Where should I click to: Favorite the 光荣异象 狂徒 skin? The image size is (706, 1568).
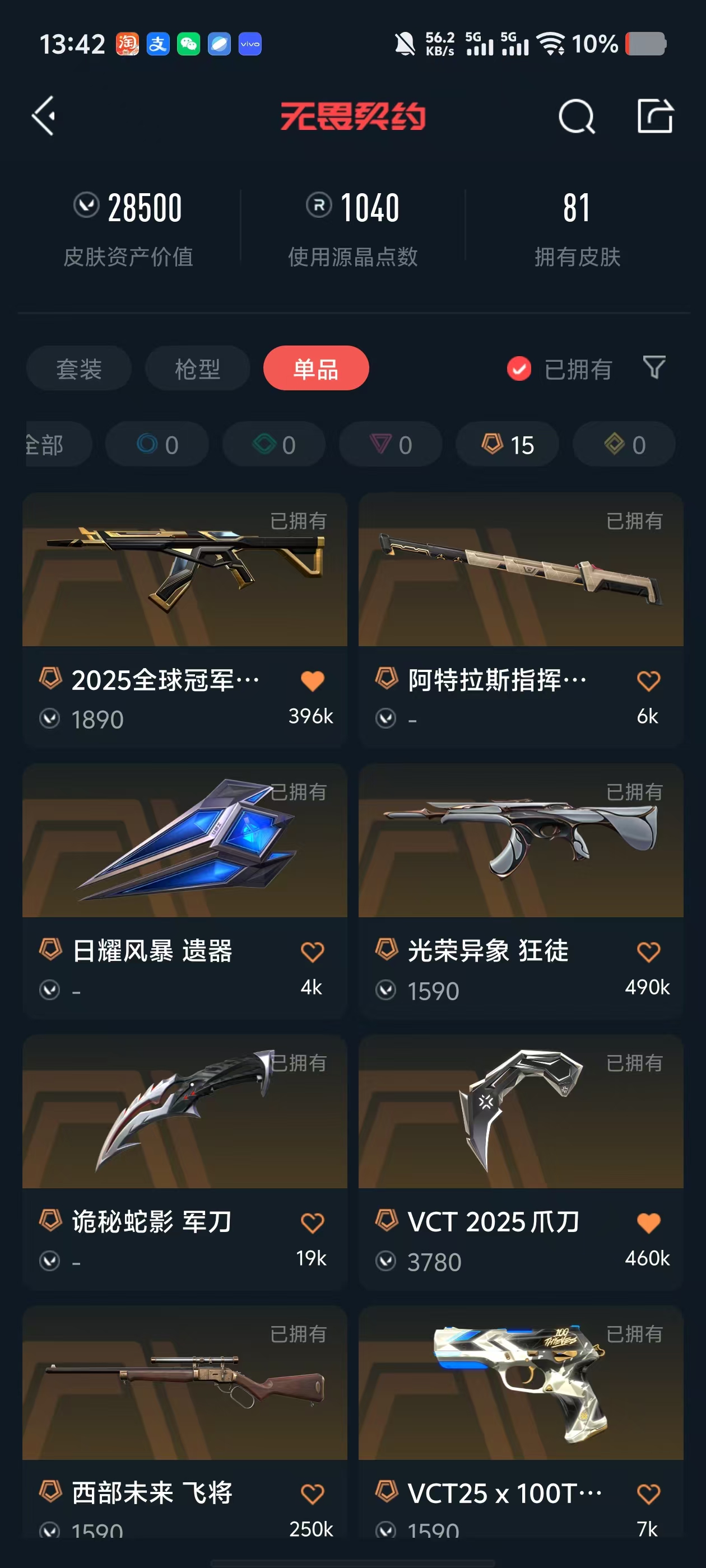(x=648, y=951)
